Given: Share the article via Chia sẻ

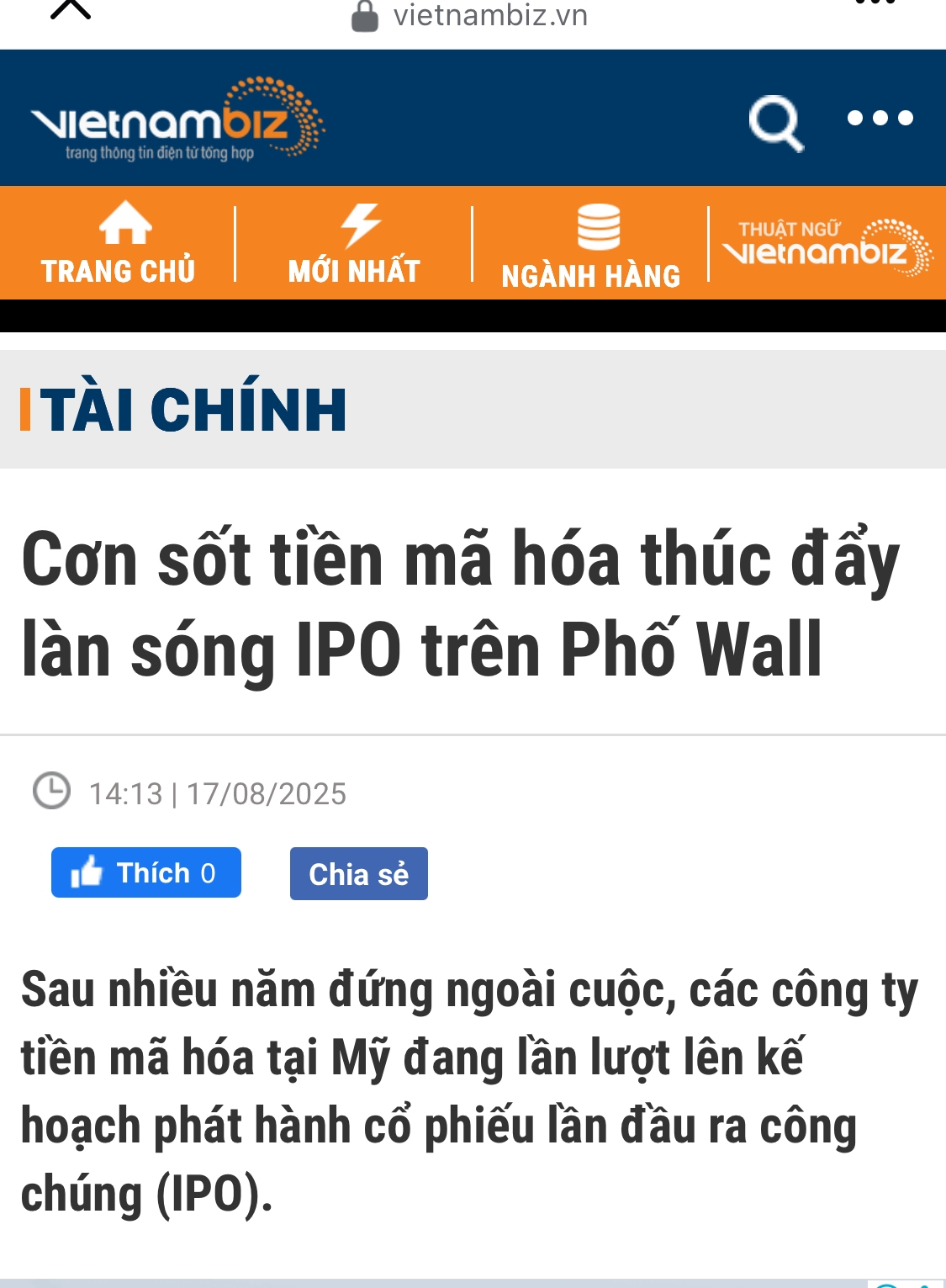Looking at the screenshot, I should [x=359, y=874].
